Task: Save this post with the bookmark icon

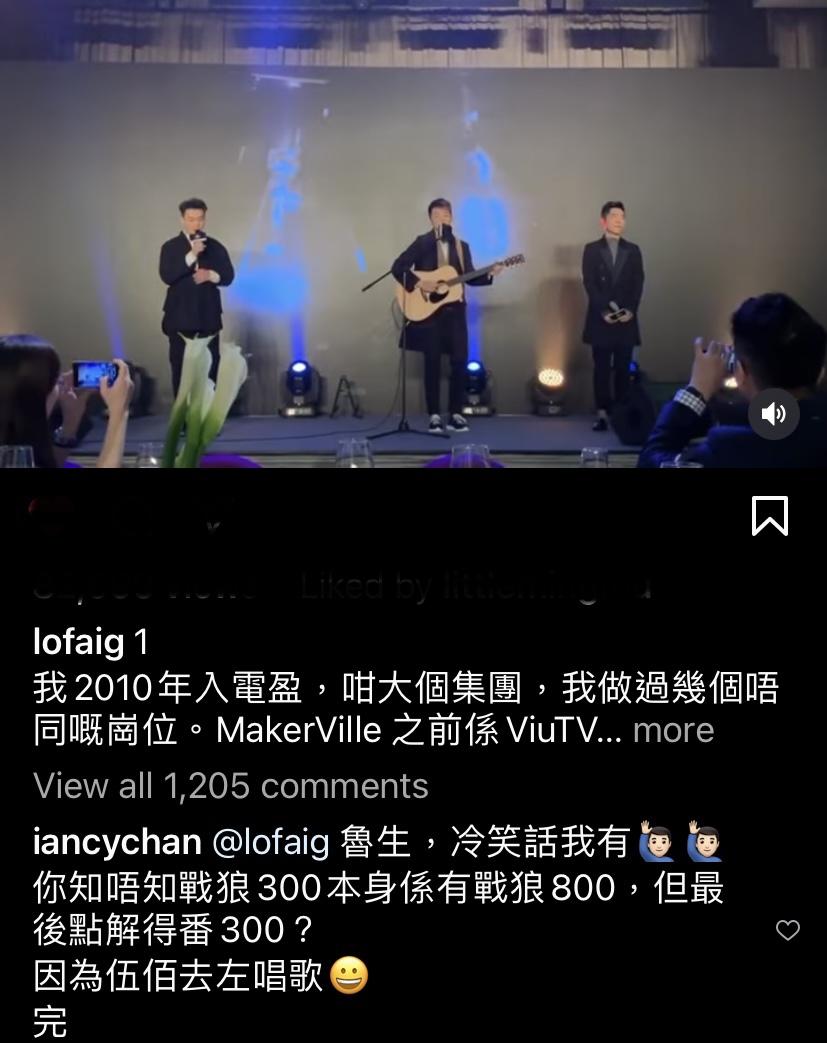Action: 769,516
